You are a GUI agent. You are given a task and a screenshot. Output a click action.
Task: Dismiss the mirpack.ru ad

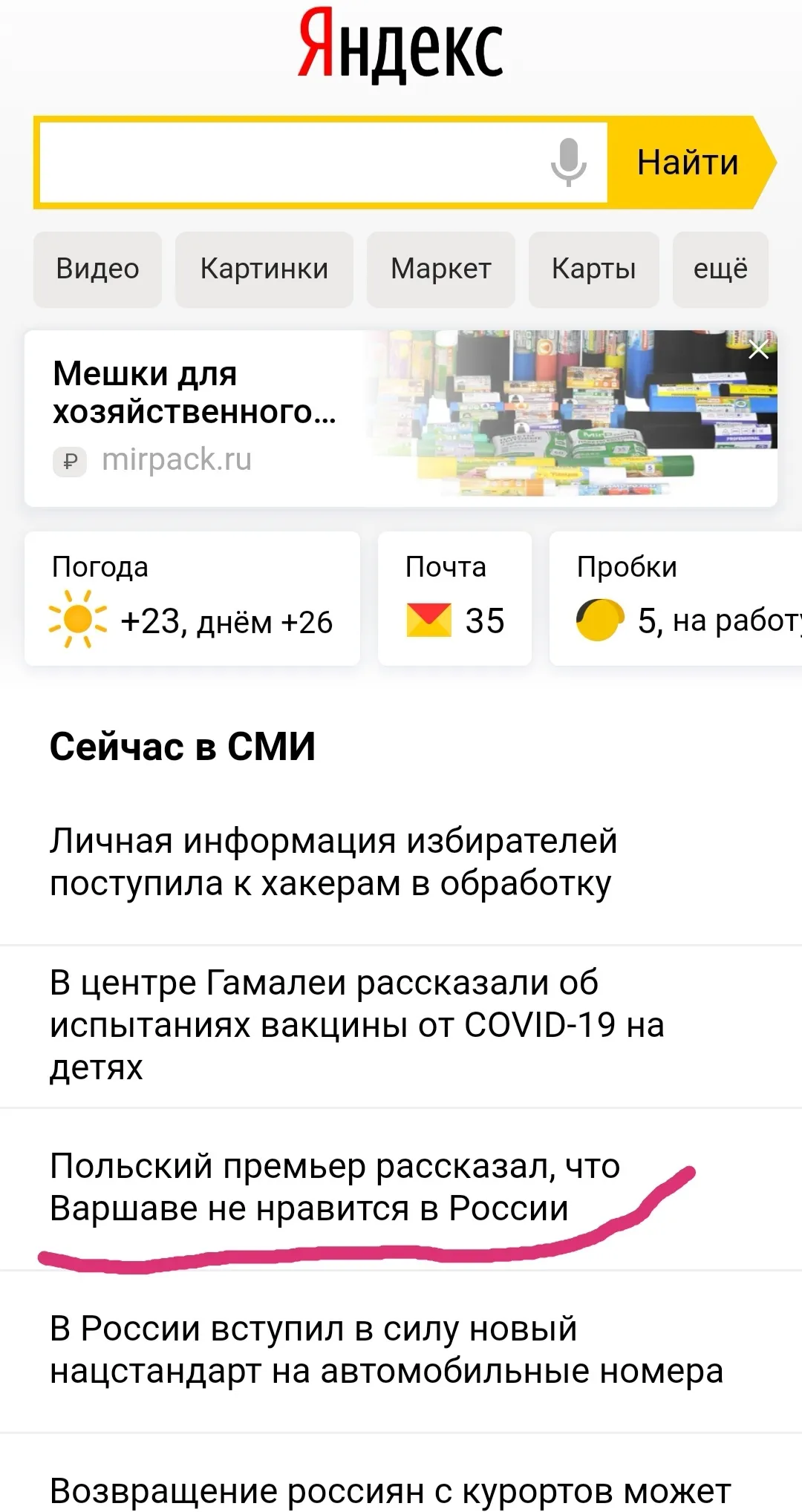click(x=758, y=350)
